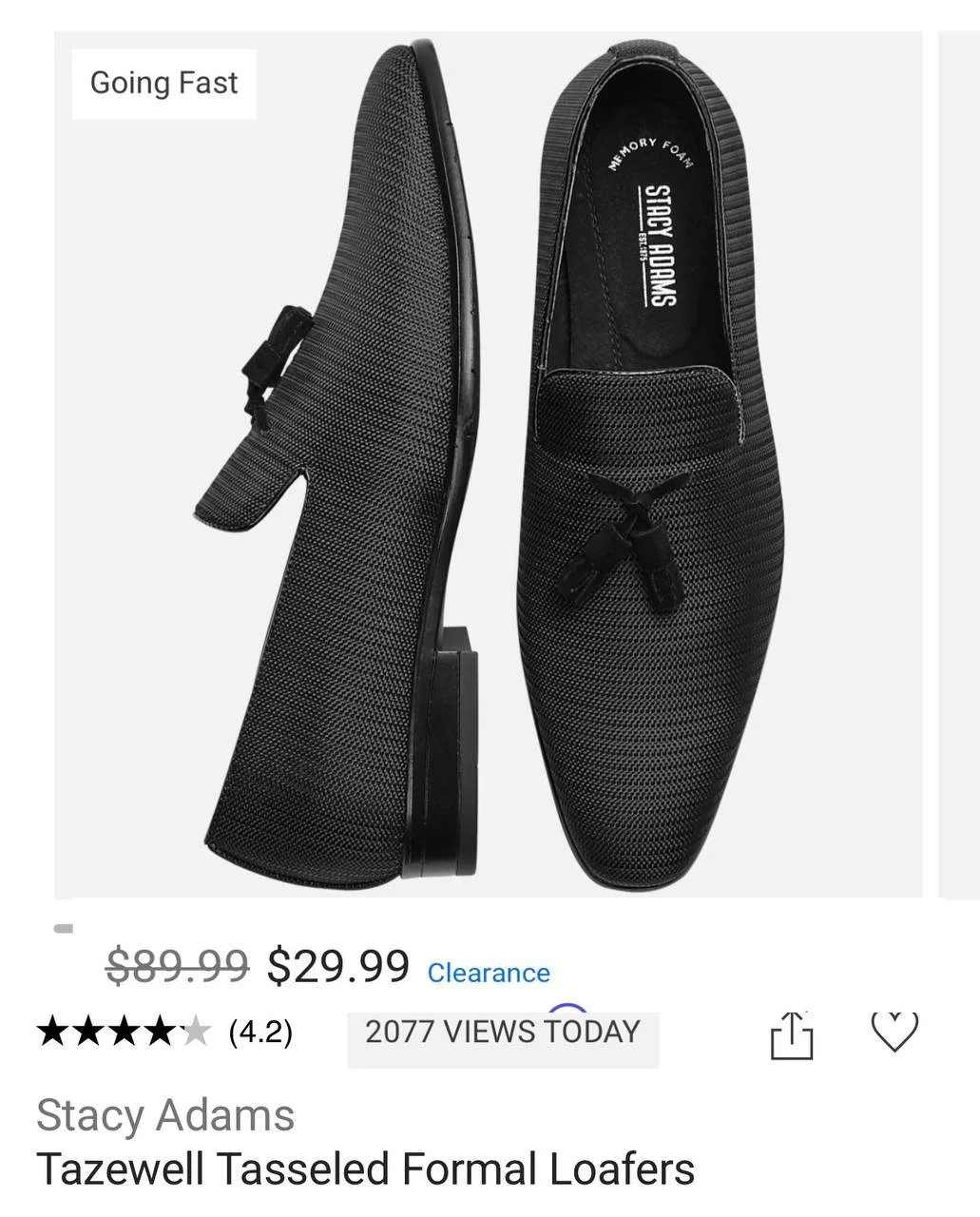This screenshot has height=1217, width=980.
Task: Add loafers to favorites with heart icon
Action: (894, 1032)
